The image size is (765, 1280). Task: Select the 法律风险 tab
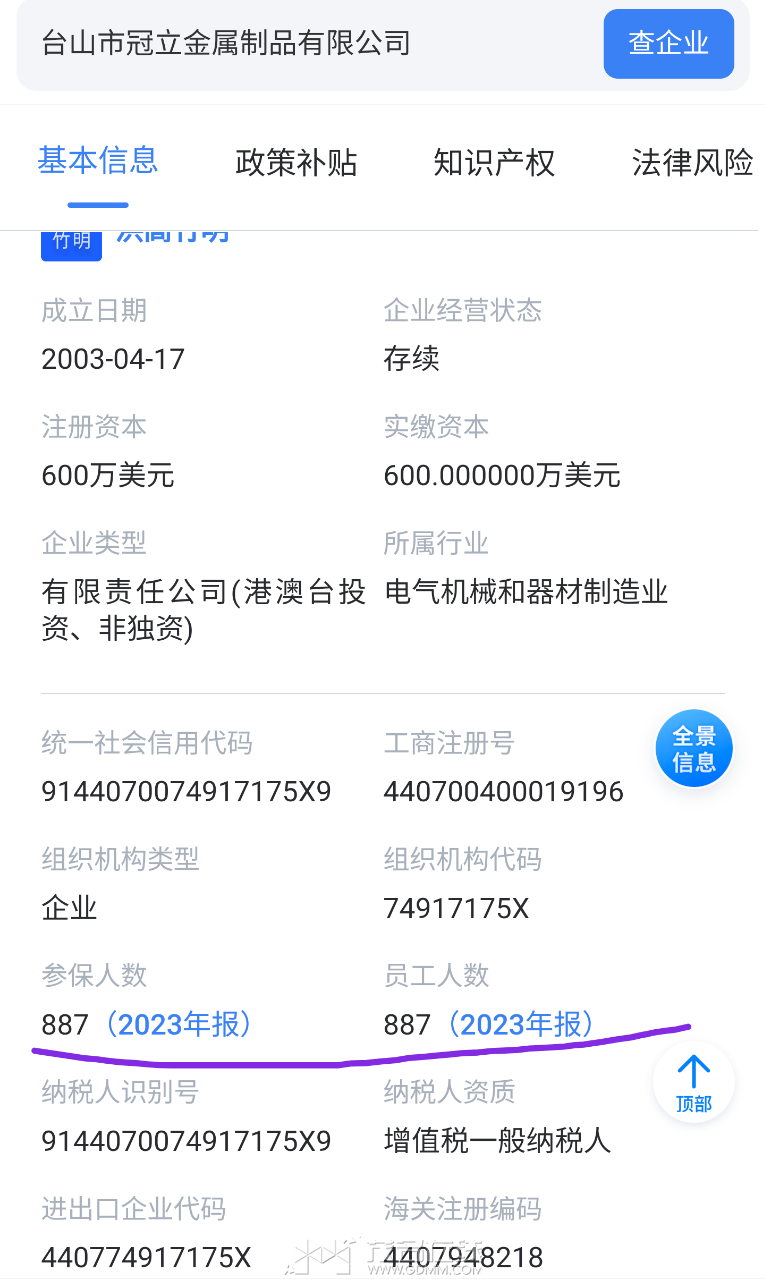coord(692,162)
